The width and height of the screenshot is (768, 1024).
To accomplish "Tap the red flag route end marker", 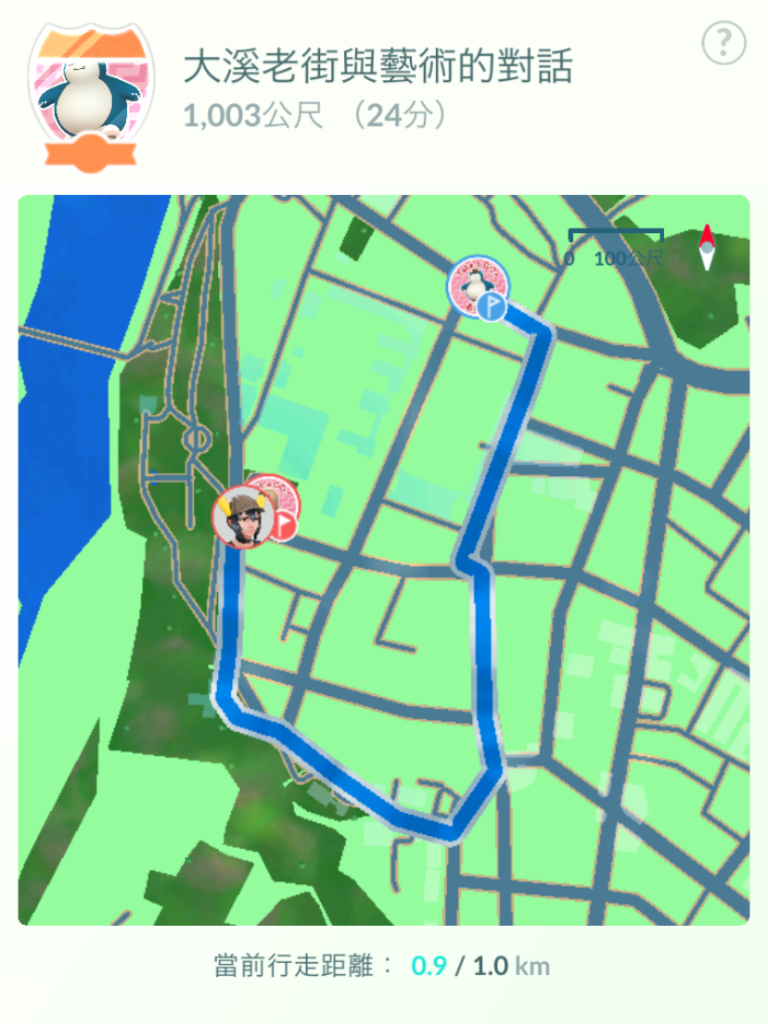I will pos(284,523).
